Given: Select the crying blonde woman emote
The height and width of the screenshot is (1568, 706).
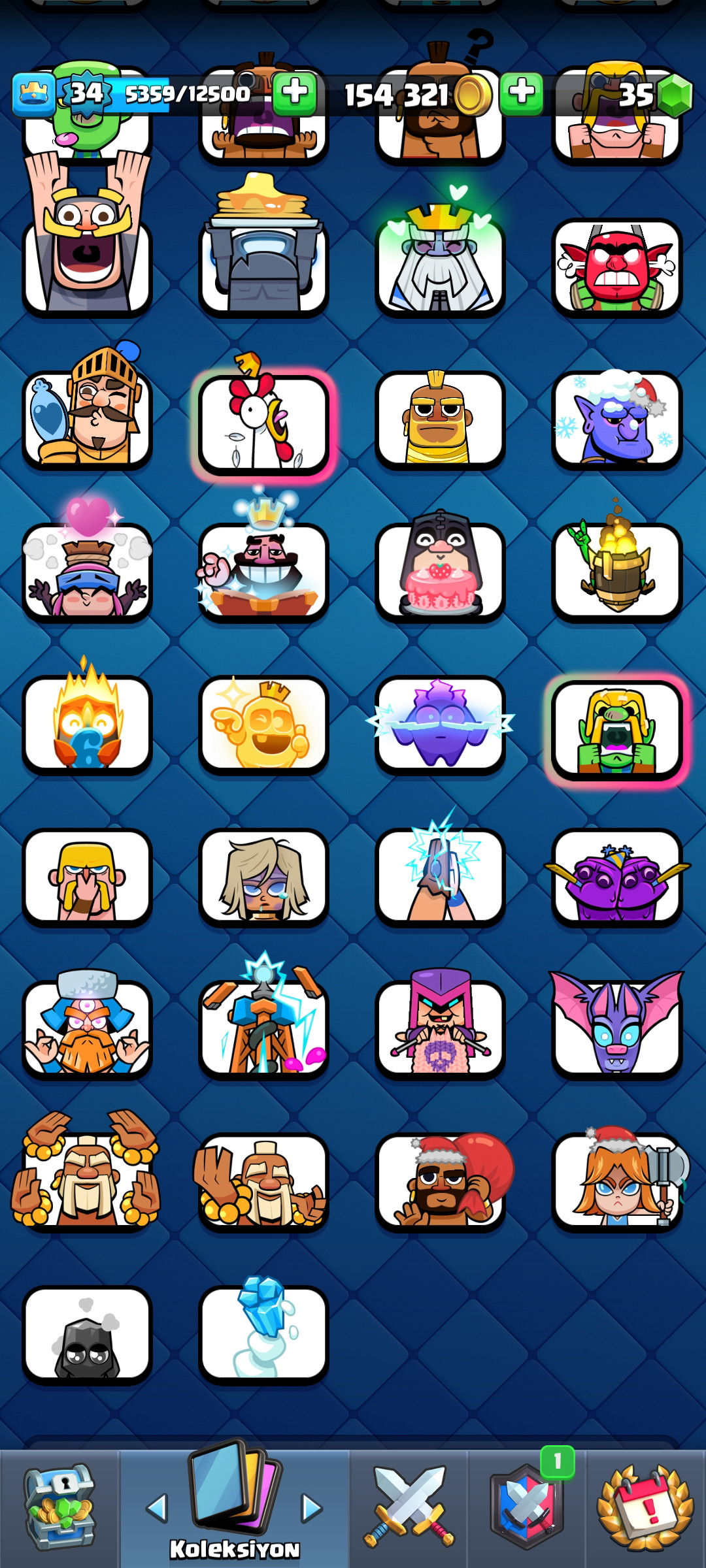Looking at the screenshot, I should (x=263, y=877).
